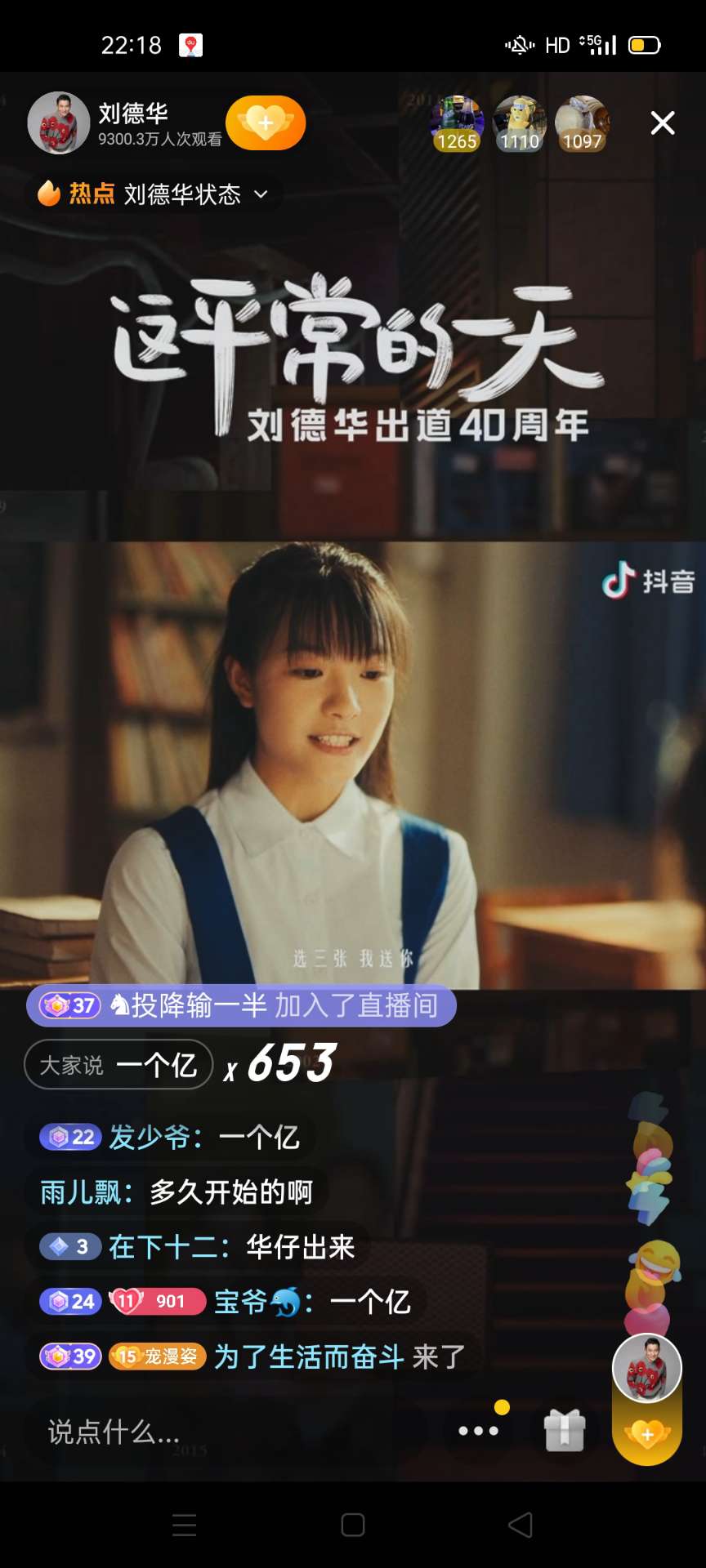Open 宝爷's comment in the chat
Screen dimensions: 706x1568
pyautogui.click(x=311, y=1302)
